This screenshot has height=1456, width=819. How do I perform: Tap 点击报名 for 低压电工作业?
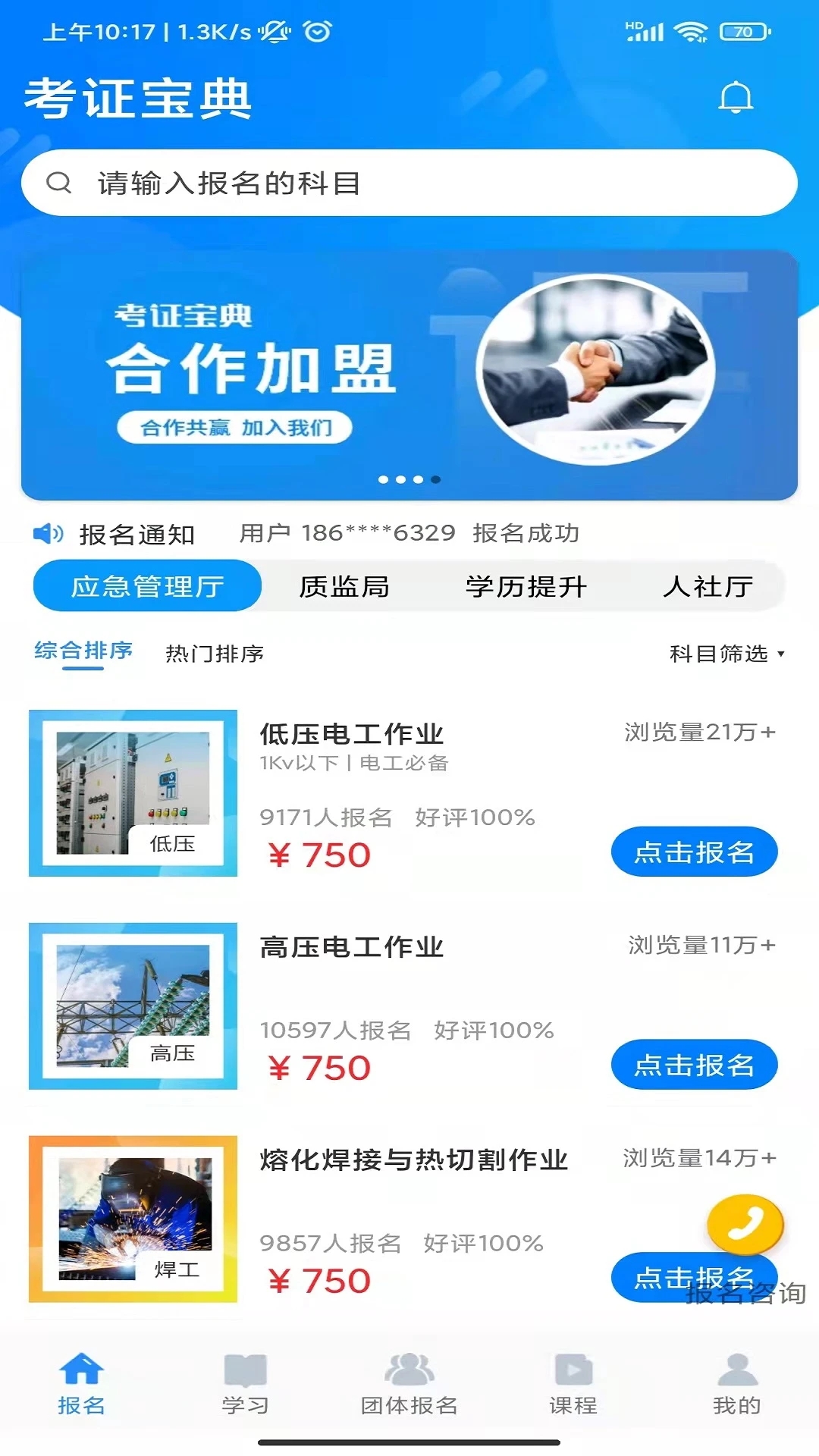click(694, 852)
